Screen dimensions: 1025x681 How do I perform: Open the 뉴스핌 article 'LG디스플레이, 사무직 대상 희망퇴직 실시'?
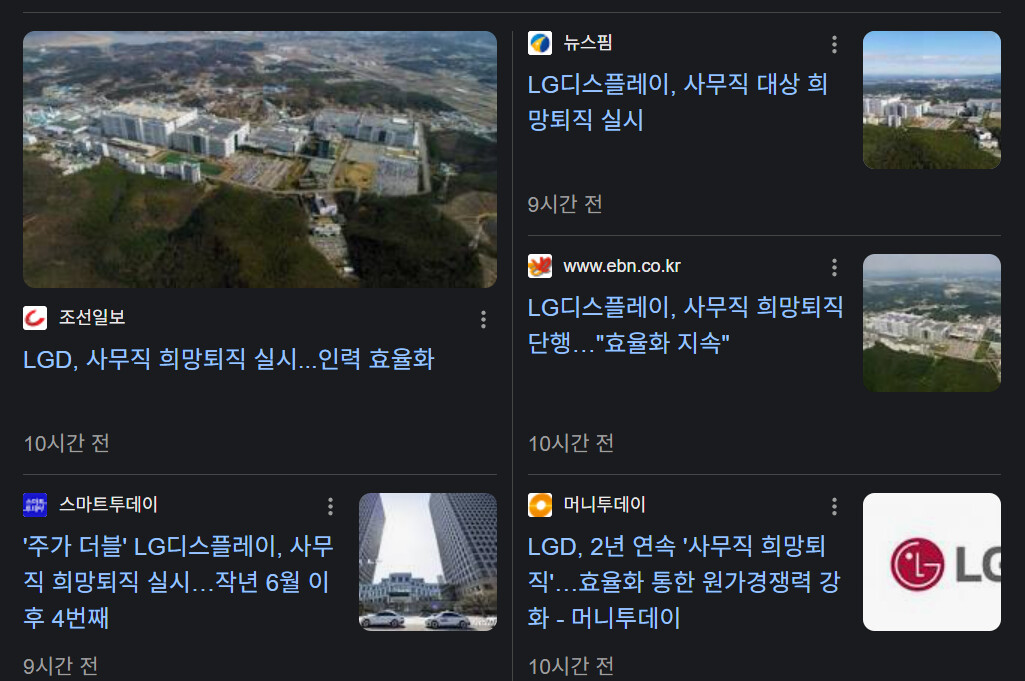point(678,101)
